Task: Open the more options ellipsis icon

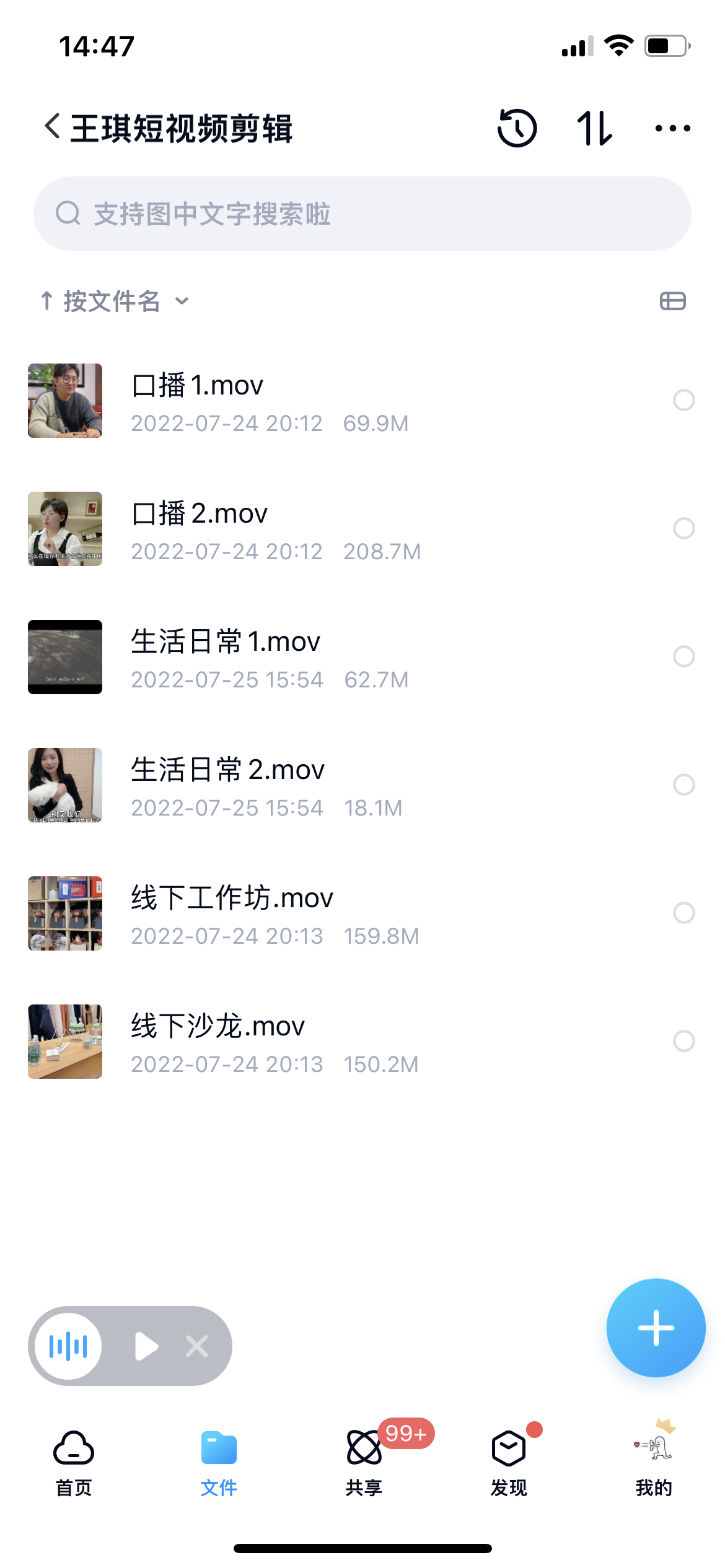Action: click(672, 128)
